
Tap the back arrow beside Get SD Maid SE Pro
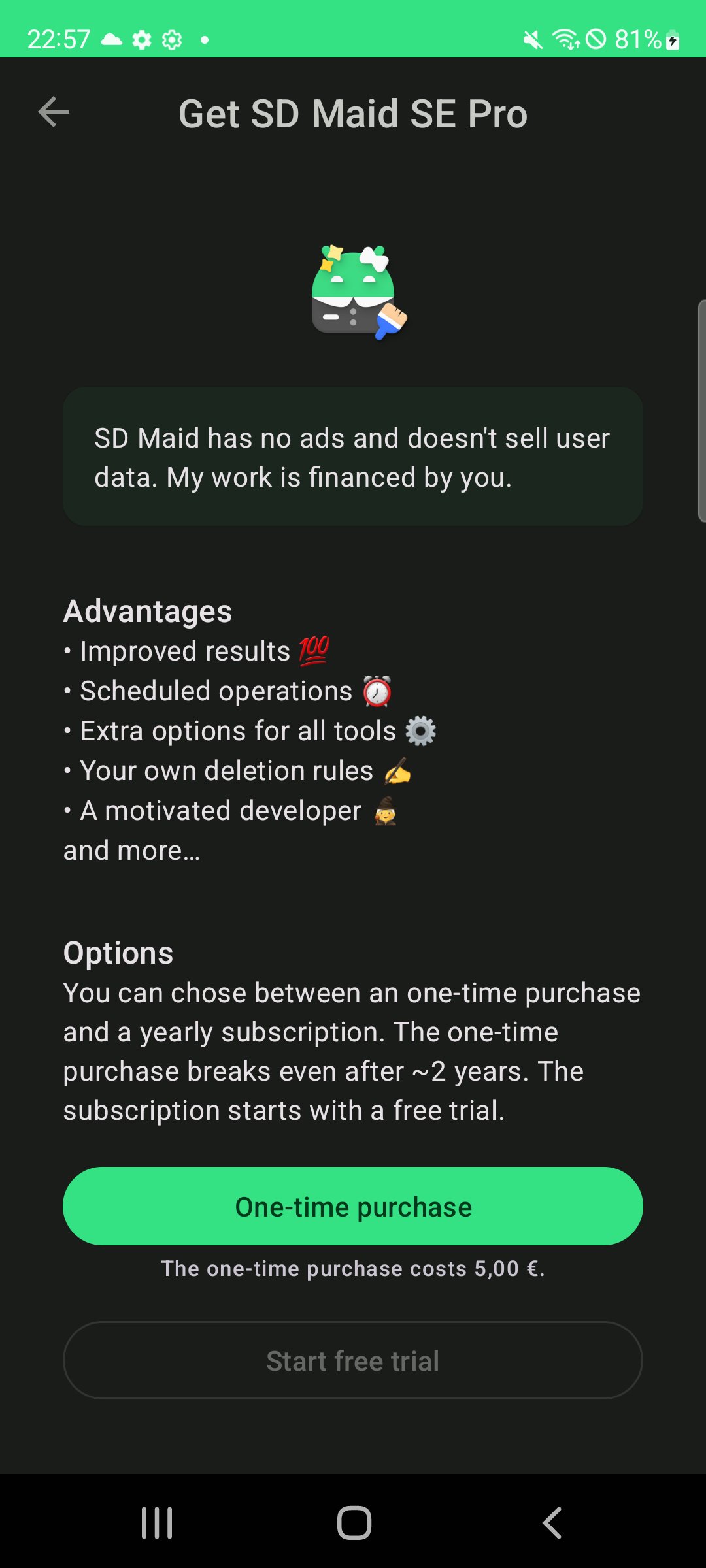coord(54,111)
